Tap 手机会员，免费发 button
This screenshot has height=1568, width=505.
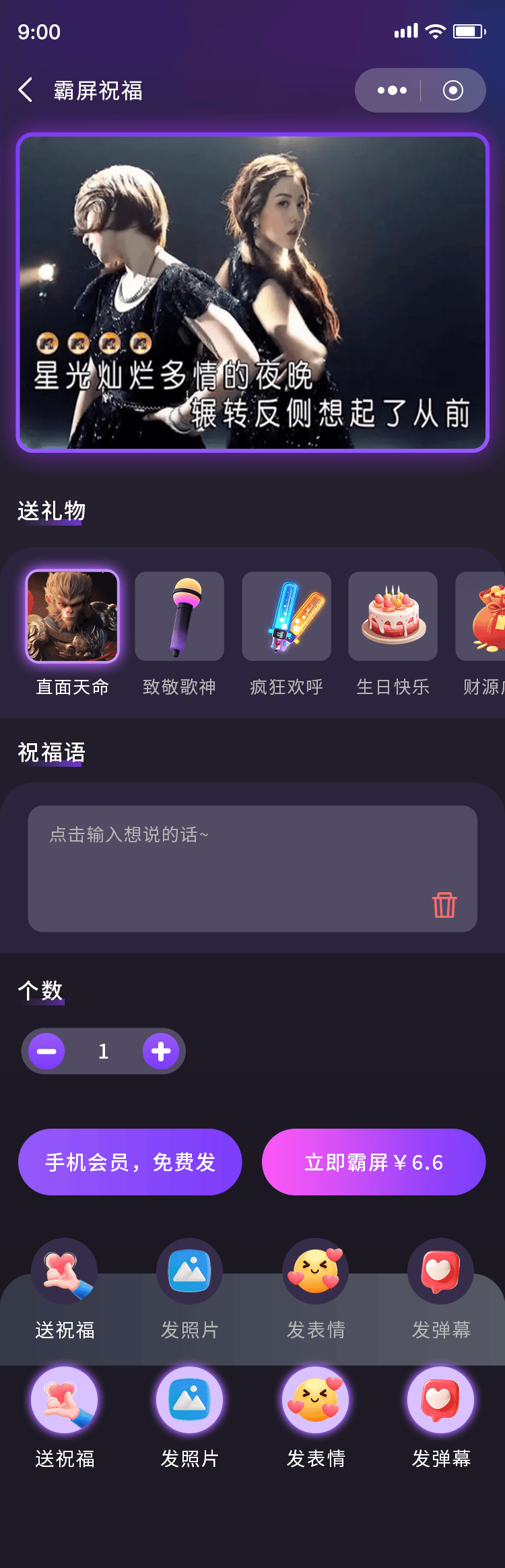click(130, 1162)
